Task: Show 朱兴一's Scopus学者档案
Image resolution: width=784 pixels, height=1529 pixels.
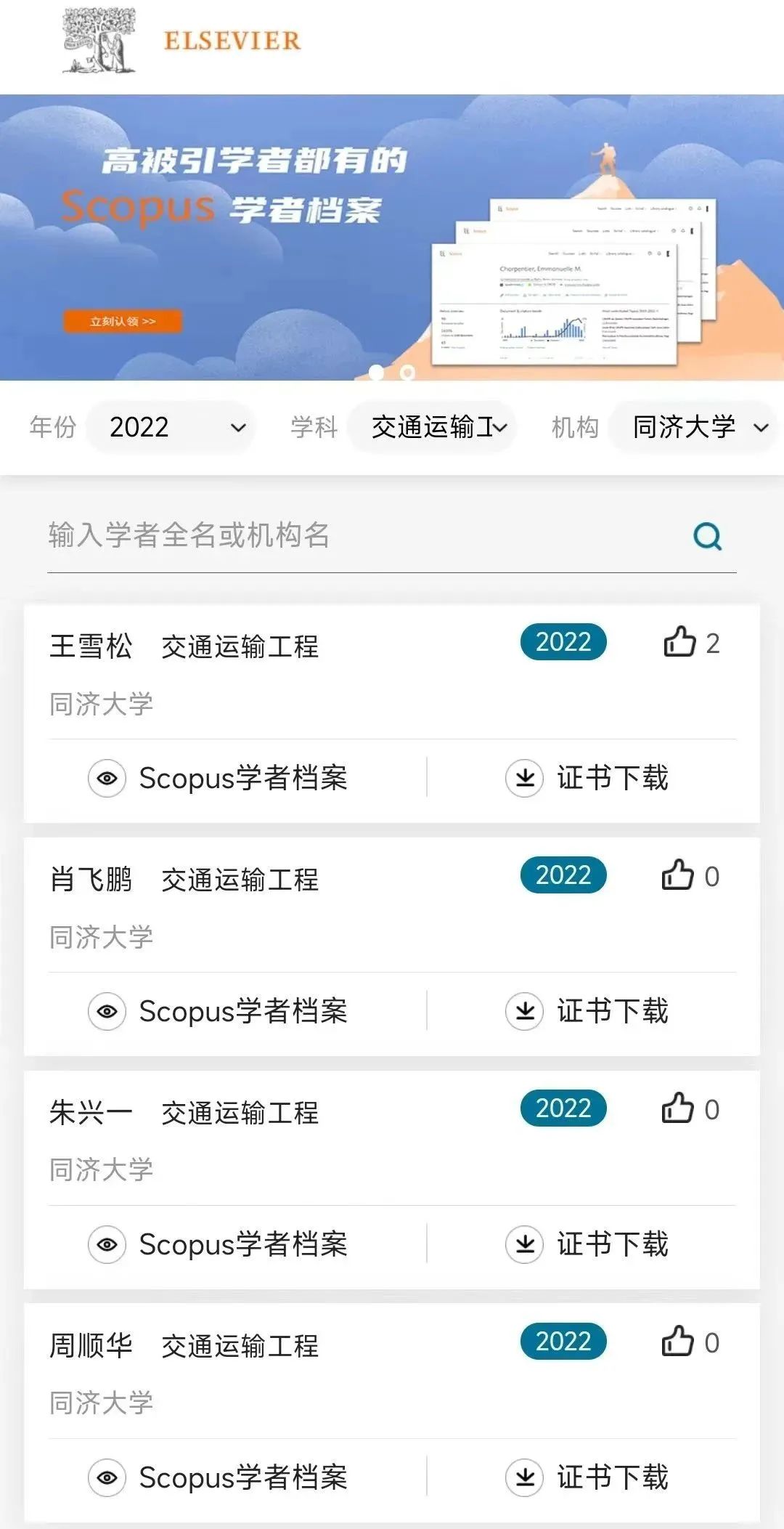Action: click(x=218, y=1244)
